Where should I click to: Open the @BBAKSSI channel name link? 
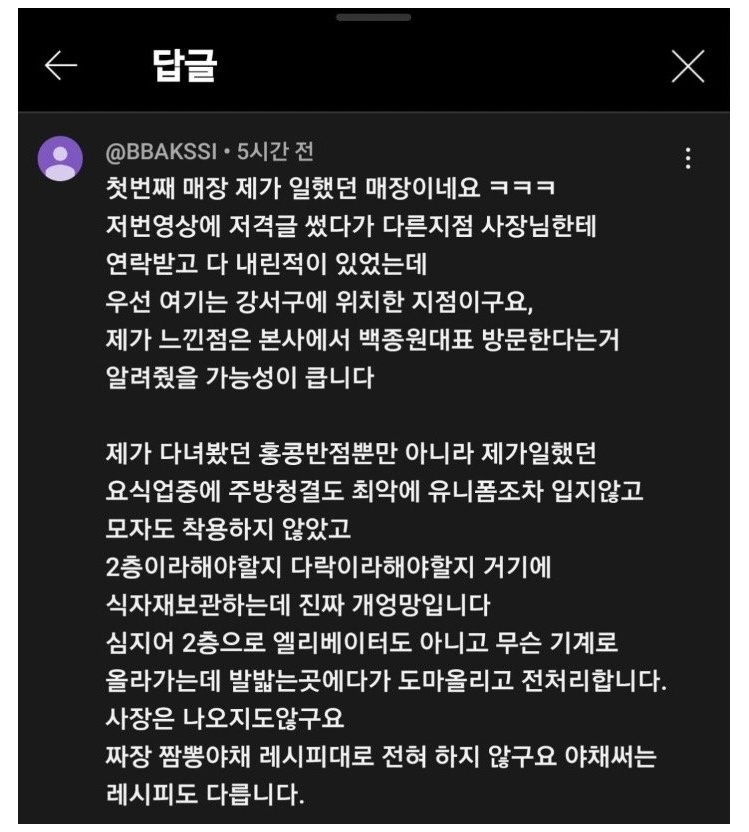click(x=160, y=153)
